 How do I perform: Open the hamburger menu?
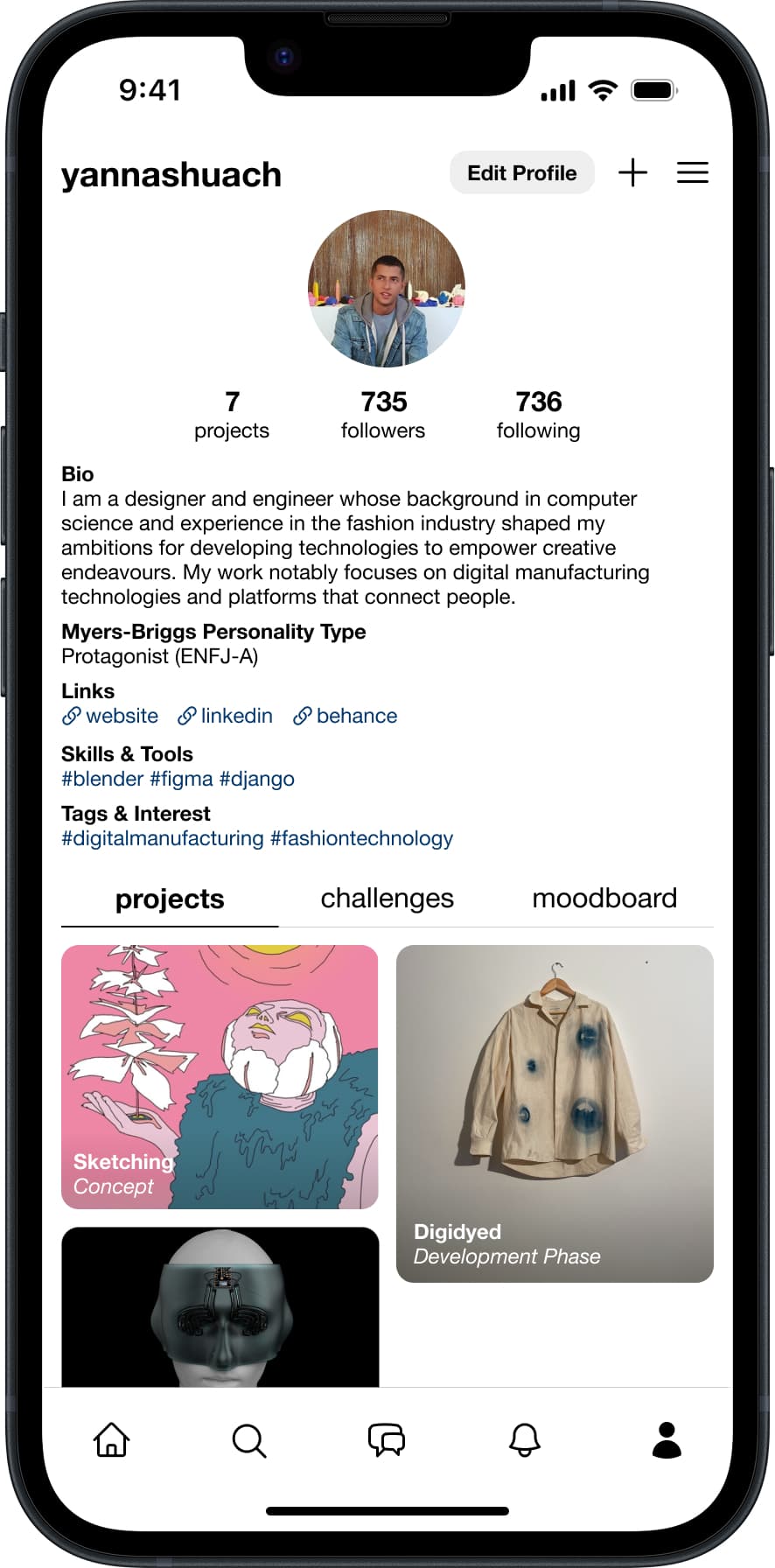[692, 173]
